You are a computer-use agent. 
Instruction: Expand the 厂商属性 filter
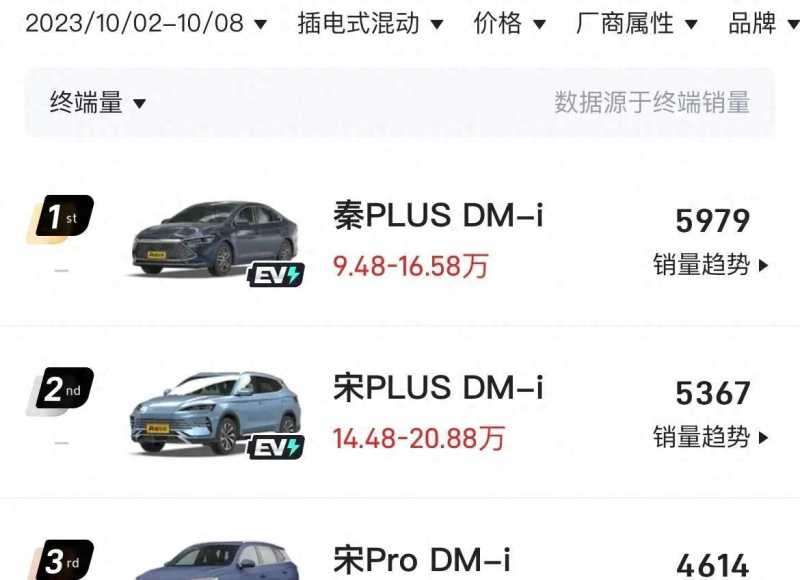coord(638,23)
